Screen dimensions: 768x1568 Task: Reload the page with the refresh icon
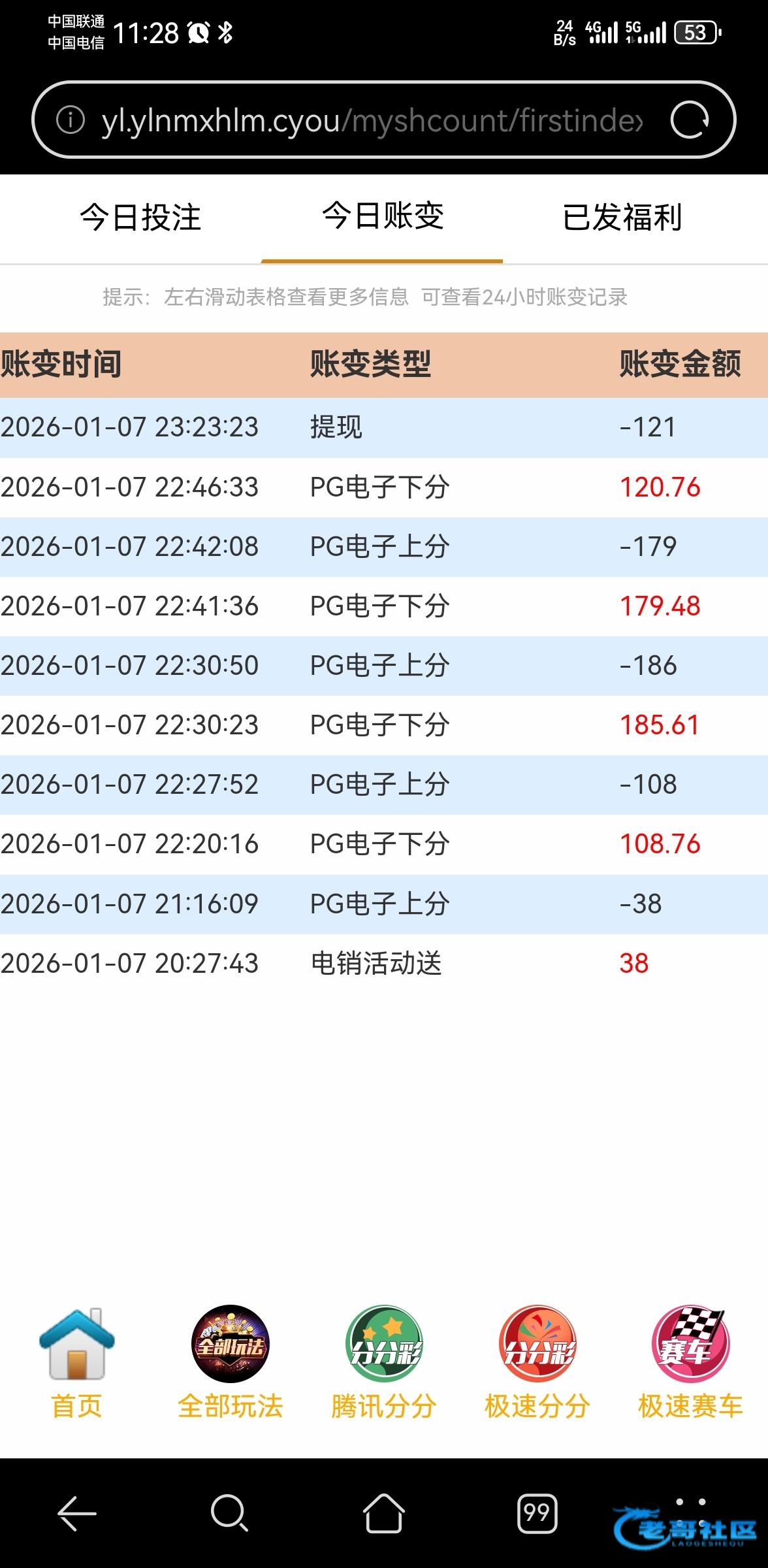pos(690,120)
